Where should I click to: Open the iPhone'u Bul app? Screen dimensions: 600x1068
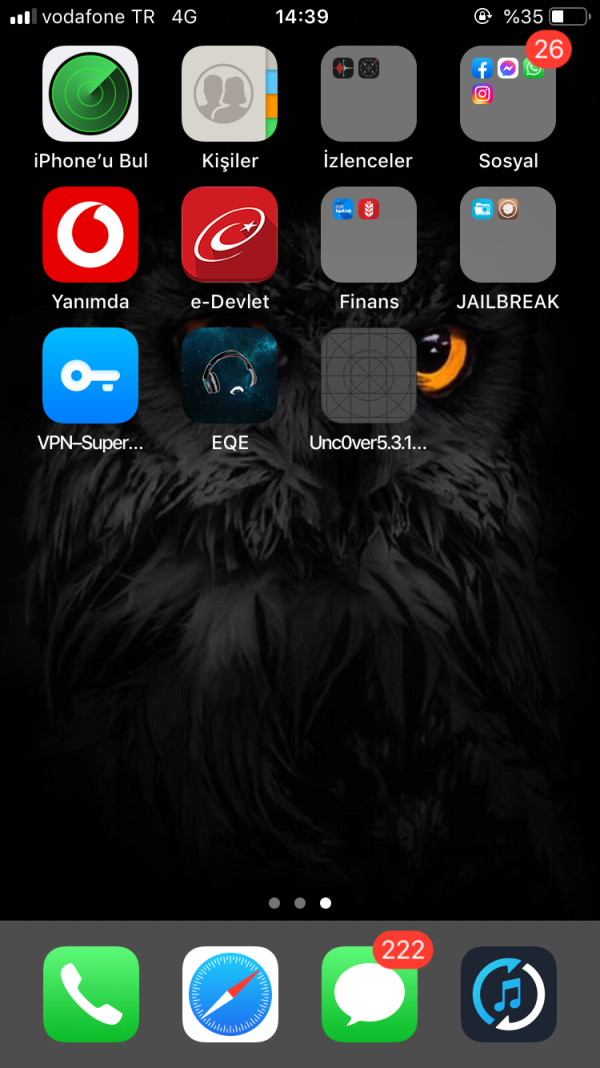pos(90,94)
